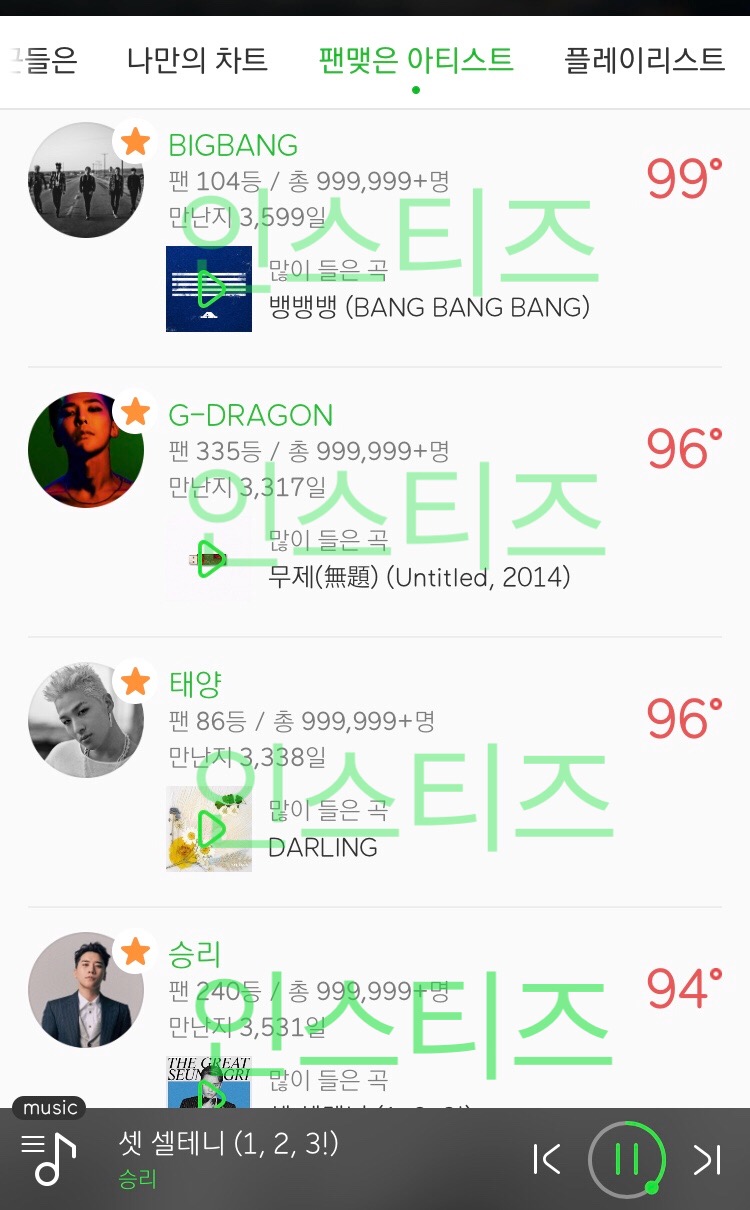750x1210 pixels.
Task: Play 무제 (Untitled, 2014) track
Action: coord(209,559)
